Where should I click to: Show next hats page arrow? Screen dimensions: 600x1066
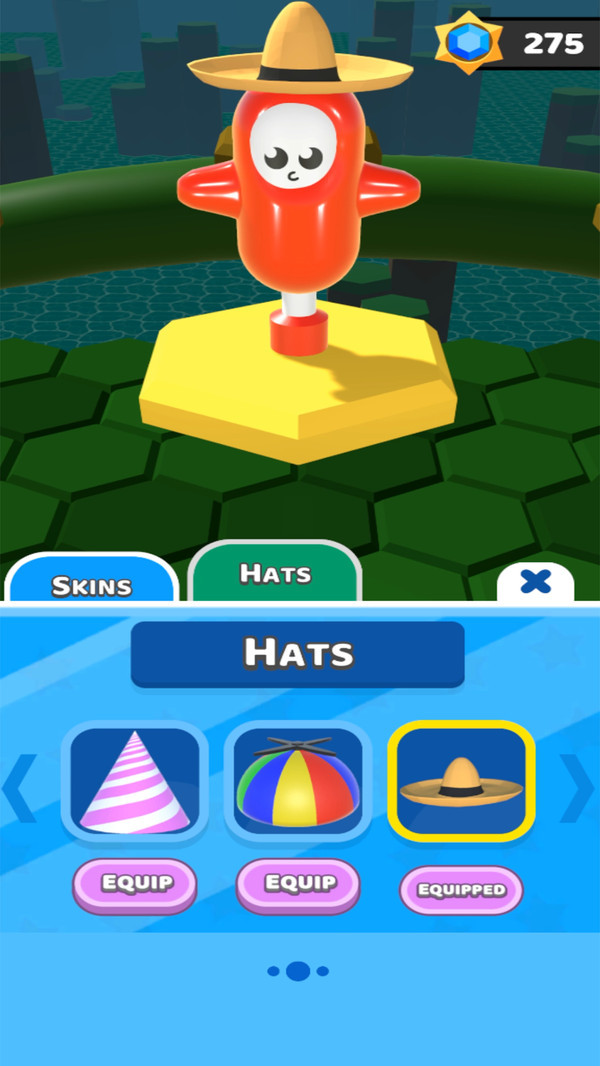point(578,788)
